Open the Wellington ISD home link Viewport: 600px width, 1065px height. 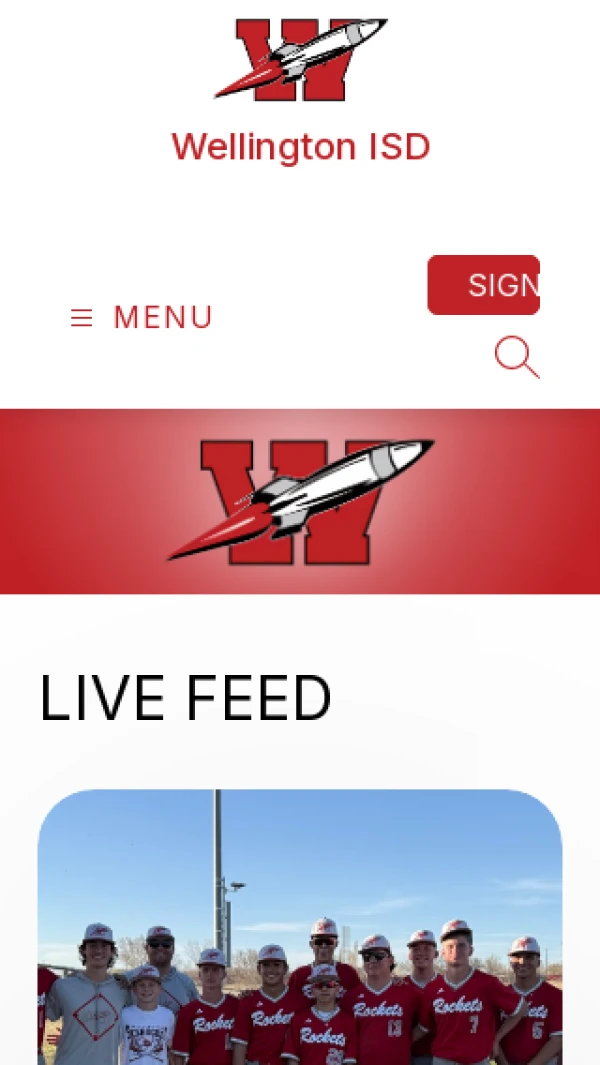300,147
